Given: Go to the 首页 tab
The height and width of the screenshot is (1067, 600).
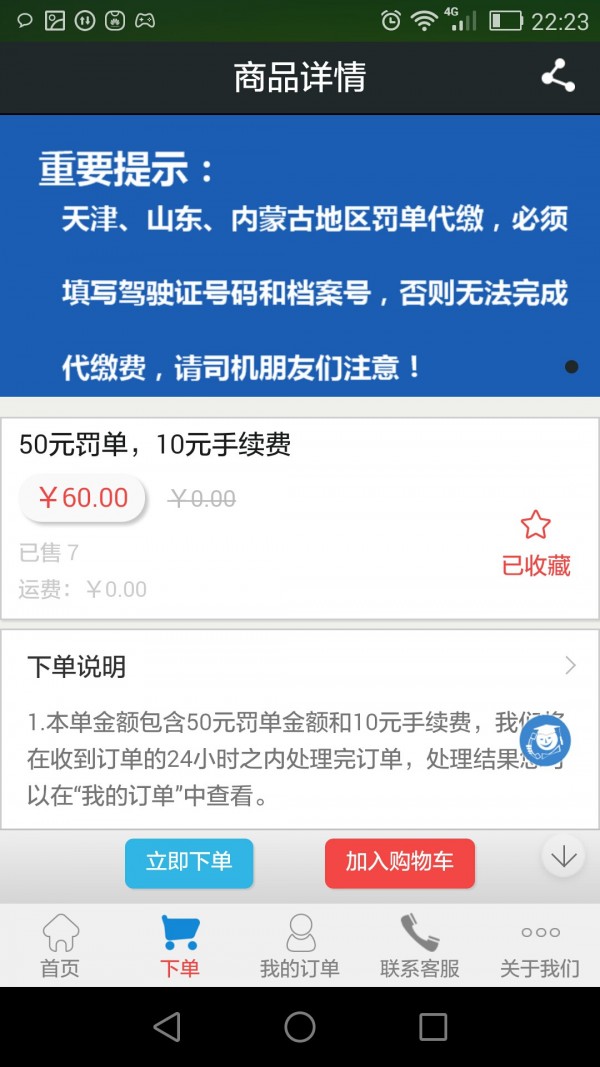Looking at the screenshot, I should (60, 945).
